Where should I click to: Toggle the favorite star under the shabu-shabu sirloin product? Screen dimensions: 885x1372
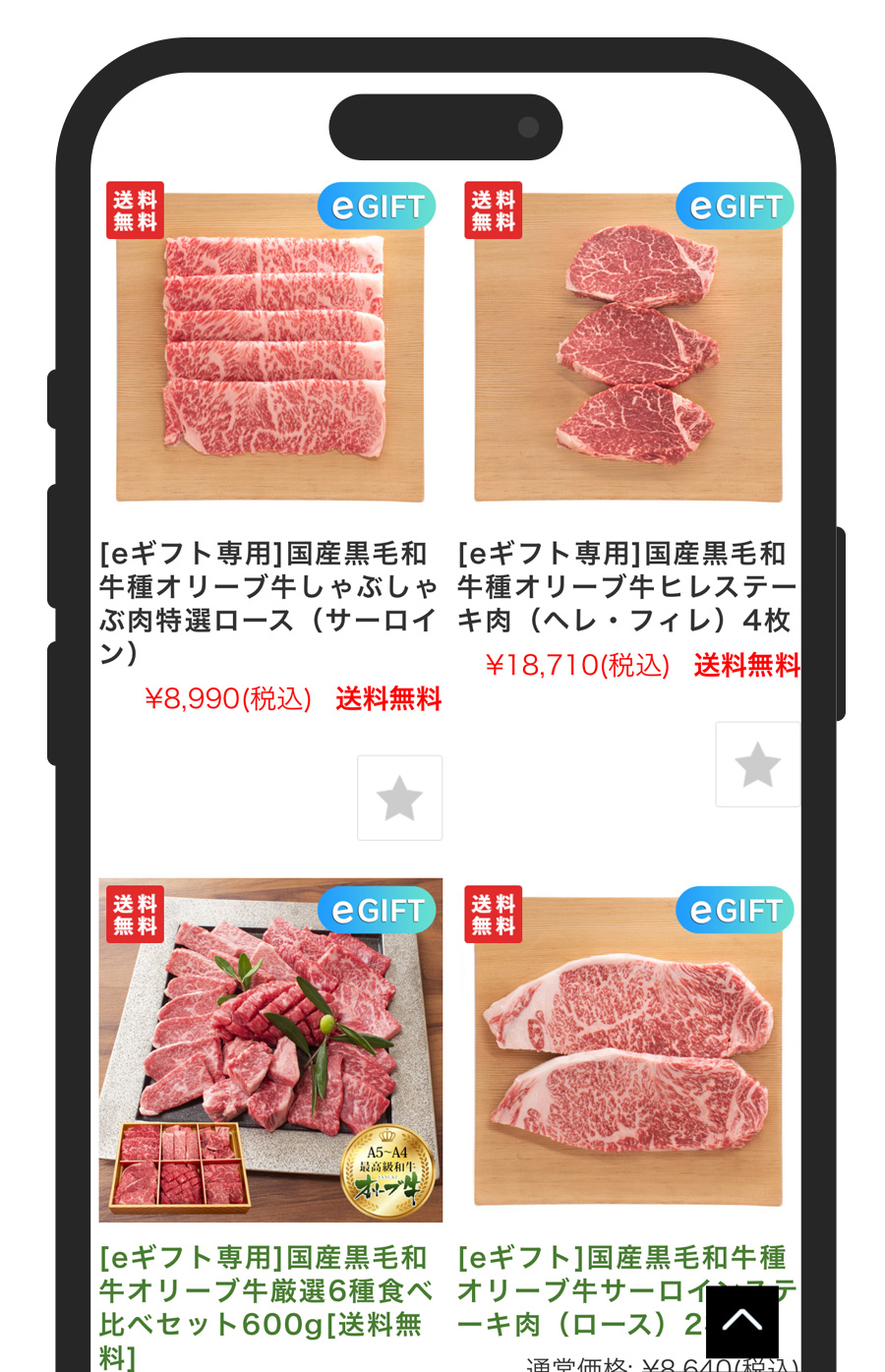pyautogui.click(x=399, y=798)
